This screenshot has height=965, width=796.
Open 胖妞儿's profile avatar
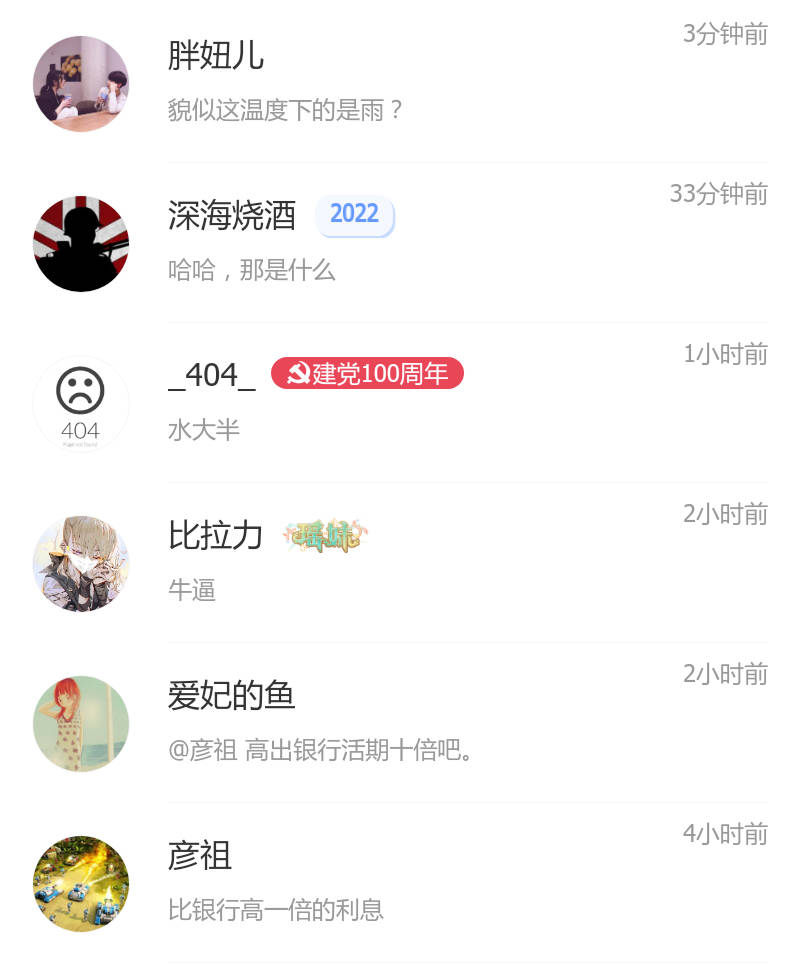click(81, 84)
